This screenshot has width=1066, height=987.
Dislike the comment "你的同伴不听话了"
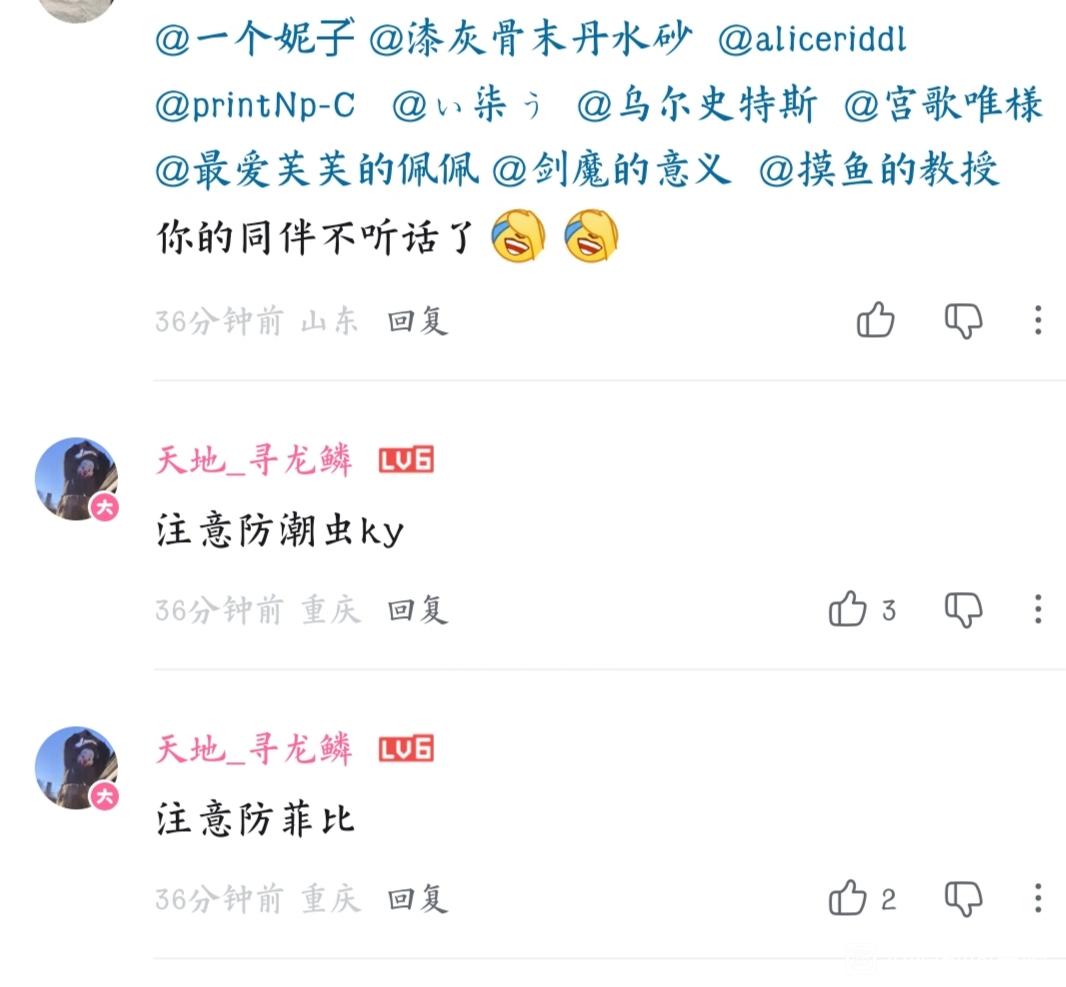[x=963, y=320]
